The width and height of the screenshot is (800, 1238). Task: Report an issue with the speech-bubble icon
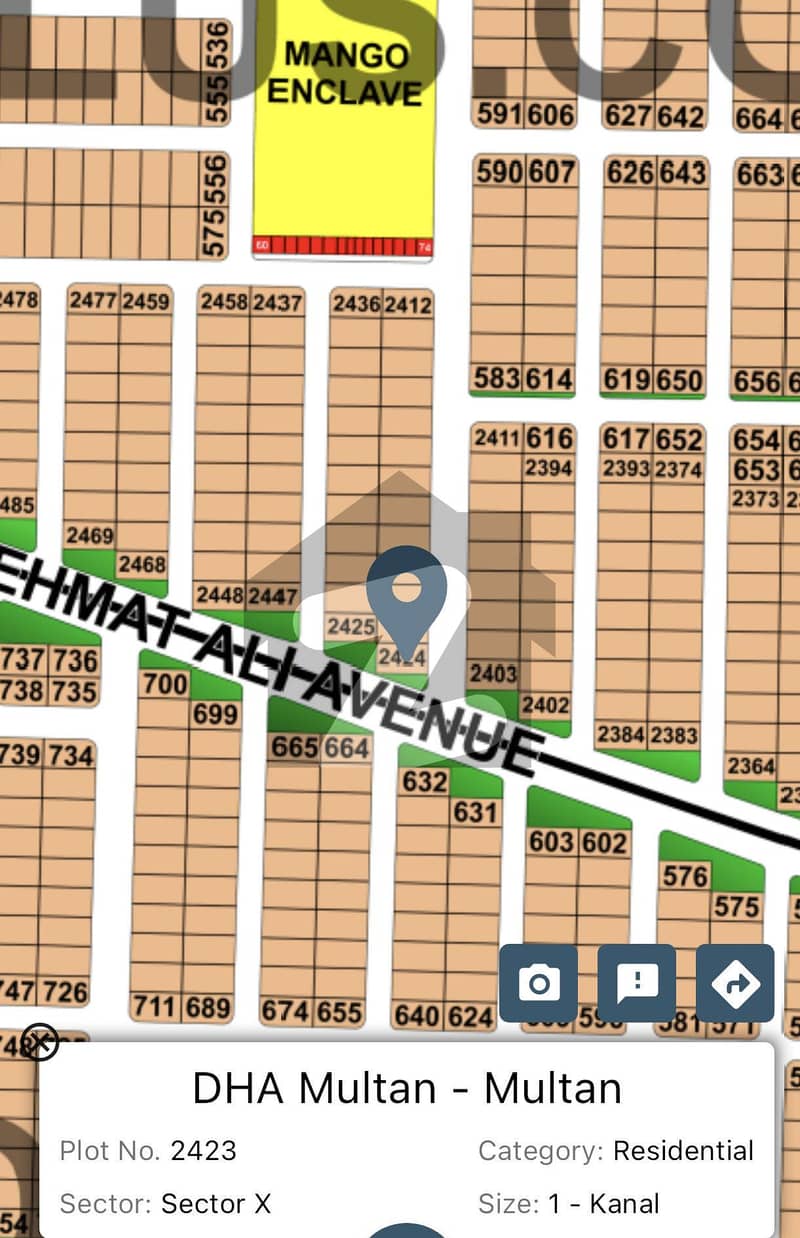pos(637,983)
